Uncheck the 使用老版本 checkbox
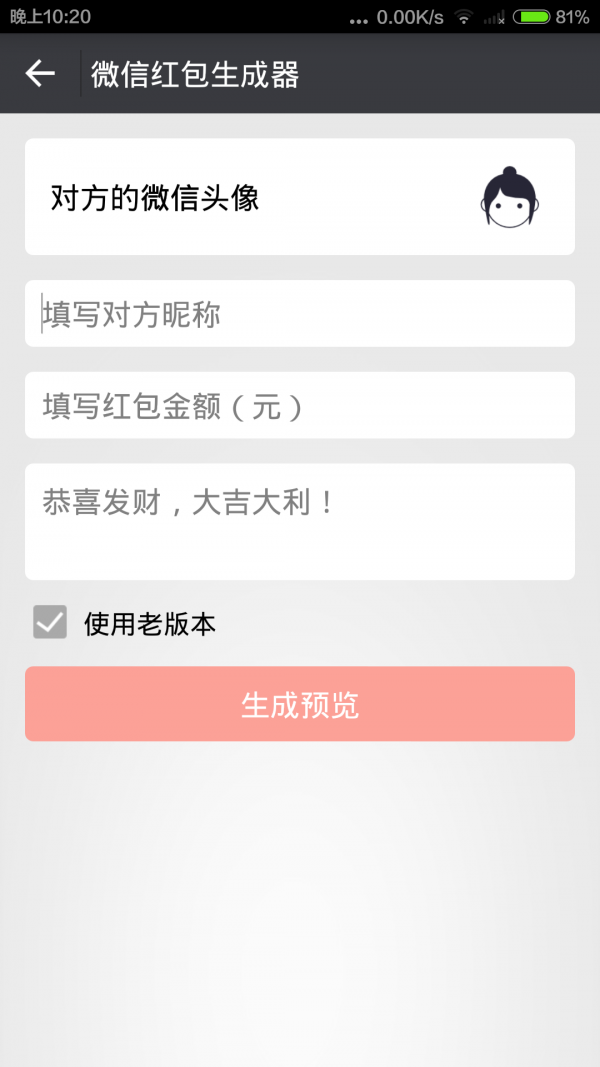600x1067 pixels. click(x=50, y=622)
